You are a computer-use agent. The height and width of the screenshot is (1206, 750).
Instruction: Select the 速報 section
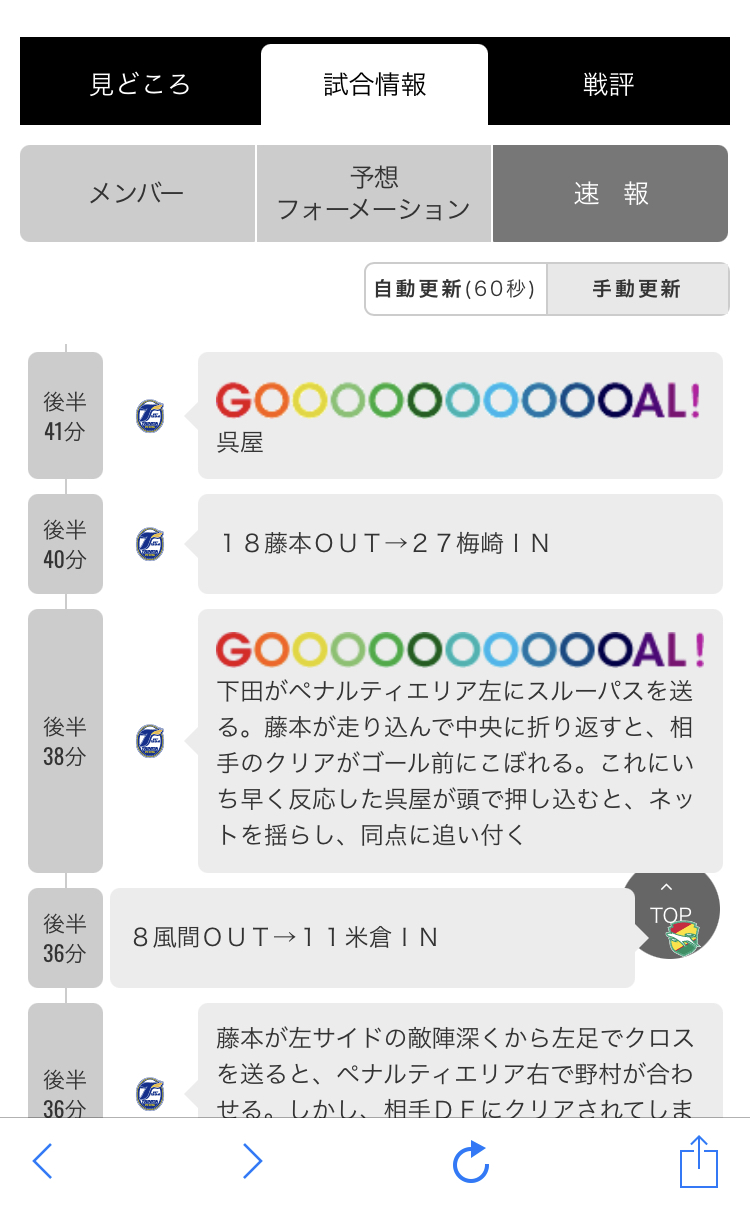click(610, 193)
